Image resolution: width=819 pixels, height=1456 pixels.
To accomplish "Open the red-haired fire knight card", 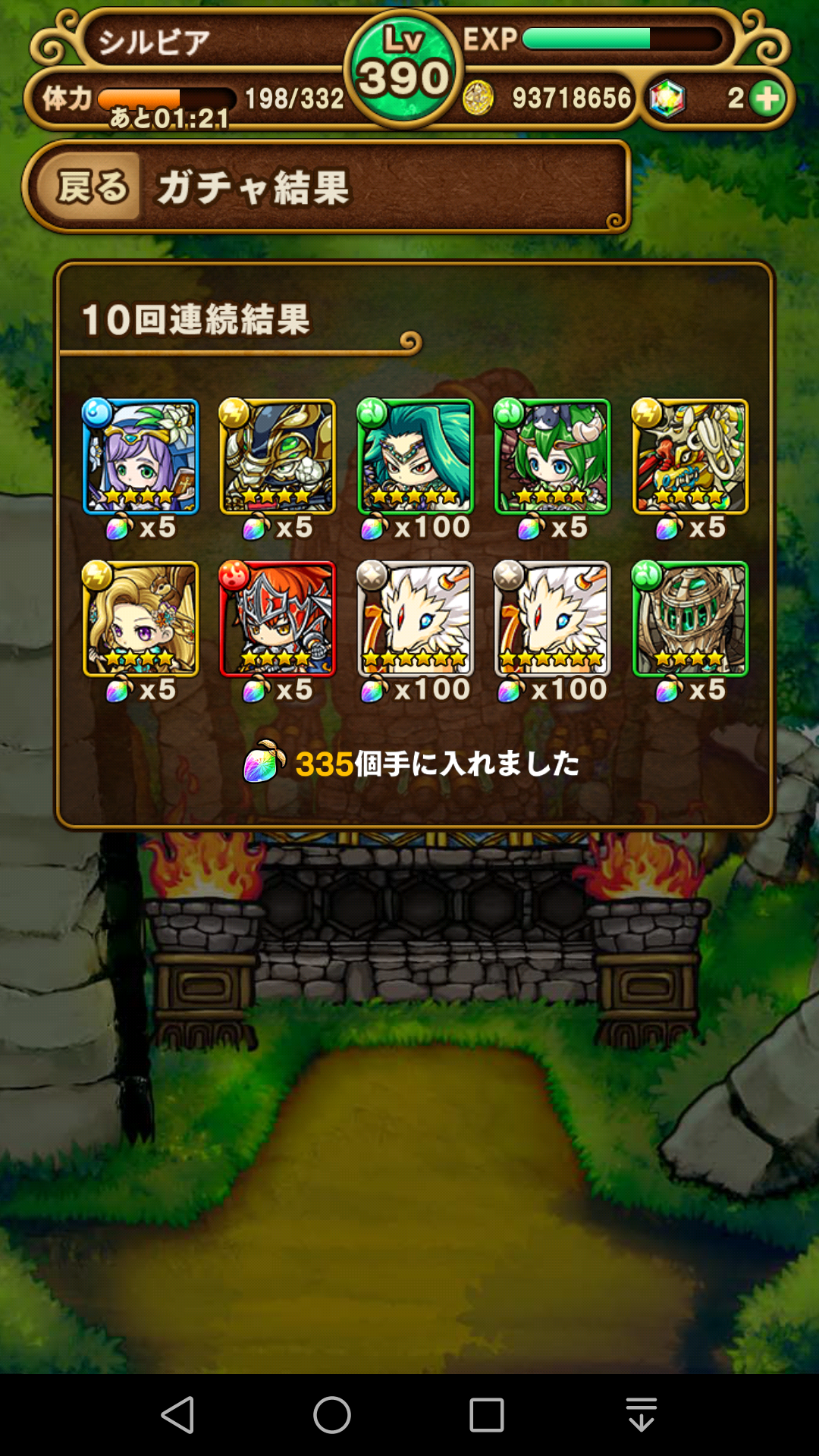I will (x=278, y=619).
